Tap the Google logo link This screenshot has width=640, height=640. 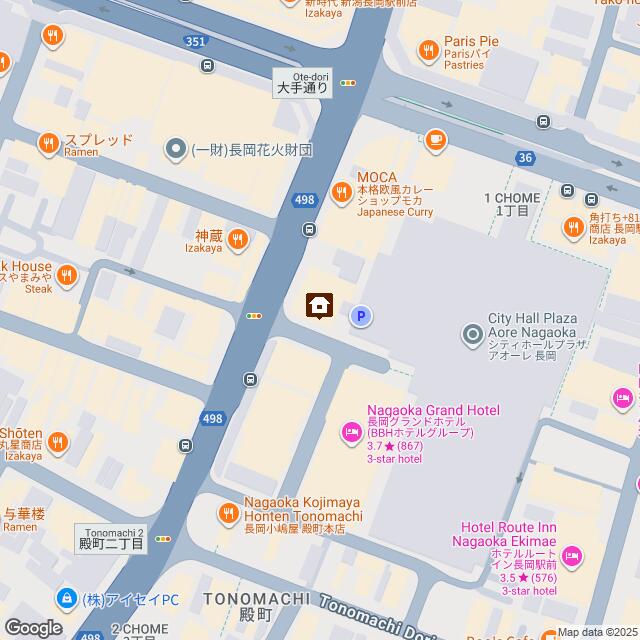(33, 627)
